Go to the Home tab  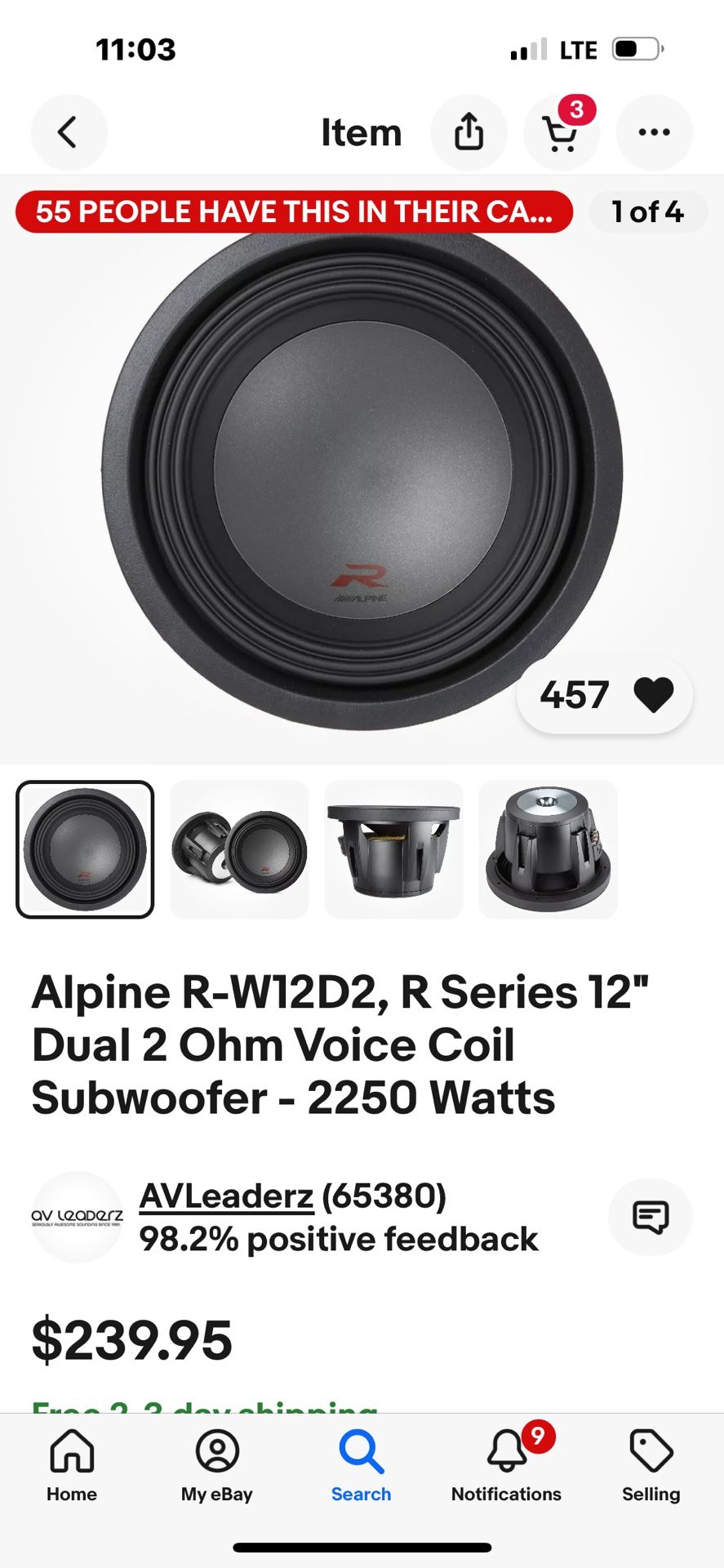coord(72,1466)
